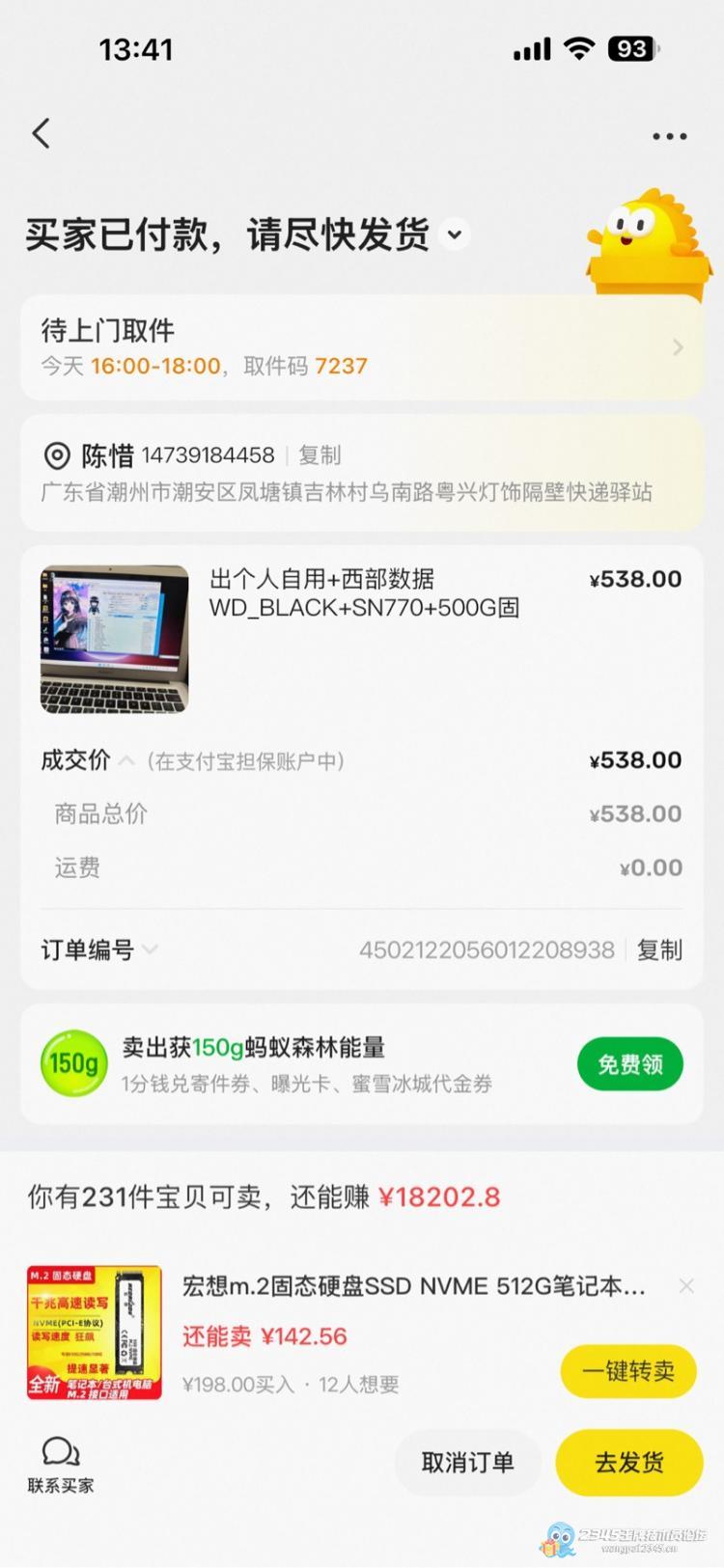Viewport: 724px width, 1568px height.
Task: Copy the order number with 复制
Action: pos(660,949)
